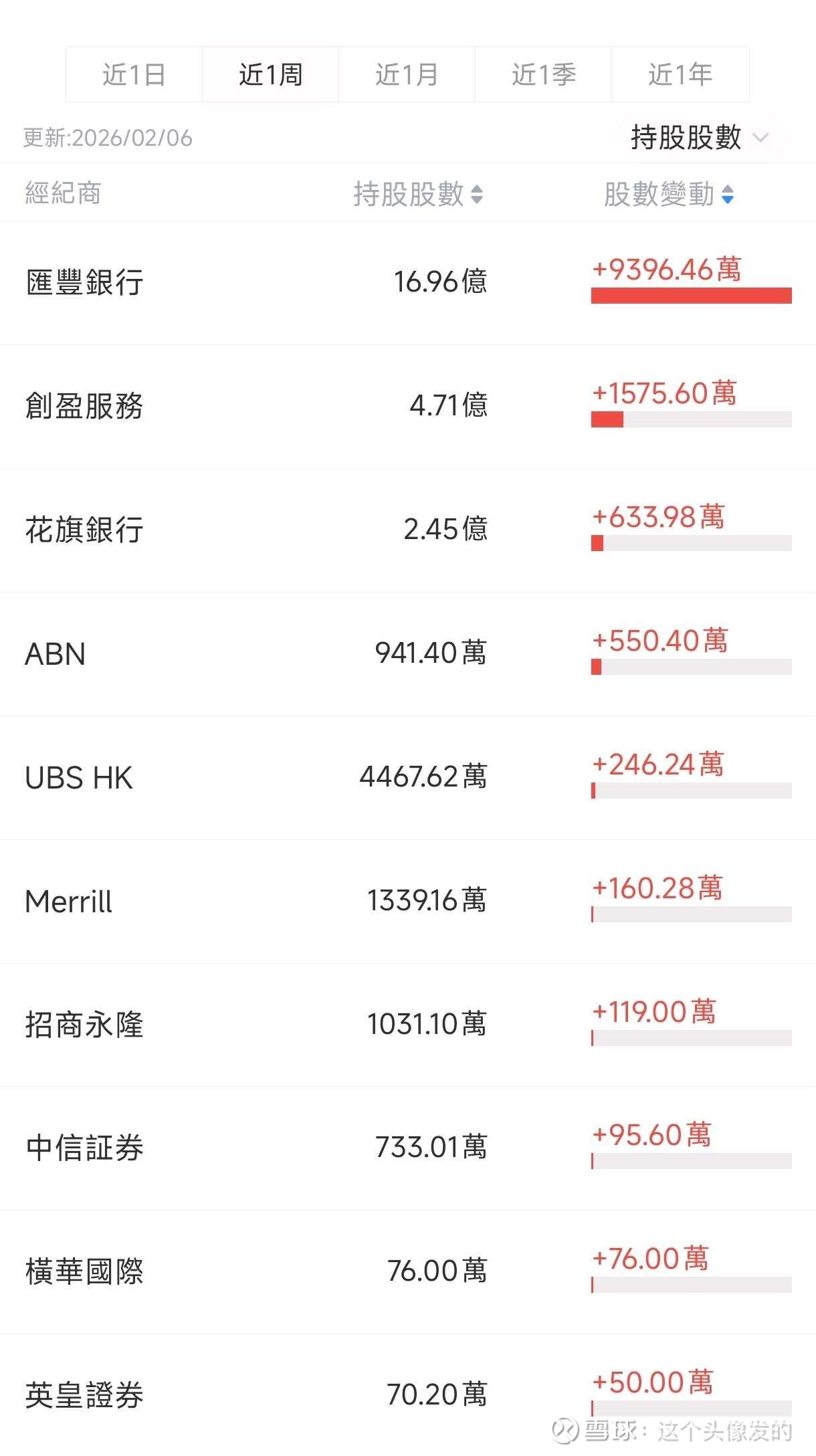The height and width of the screenshot is (1456, 816).
Task: Expand the 持股股數 dropdown
Action: pyautogui.click(x=699, y=138)
